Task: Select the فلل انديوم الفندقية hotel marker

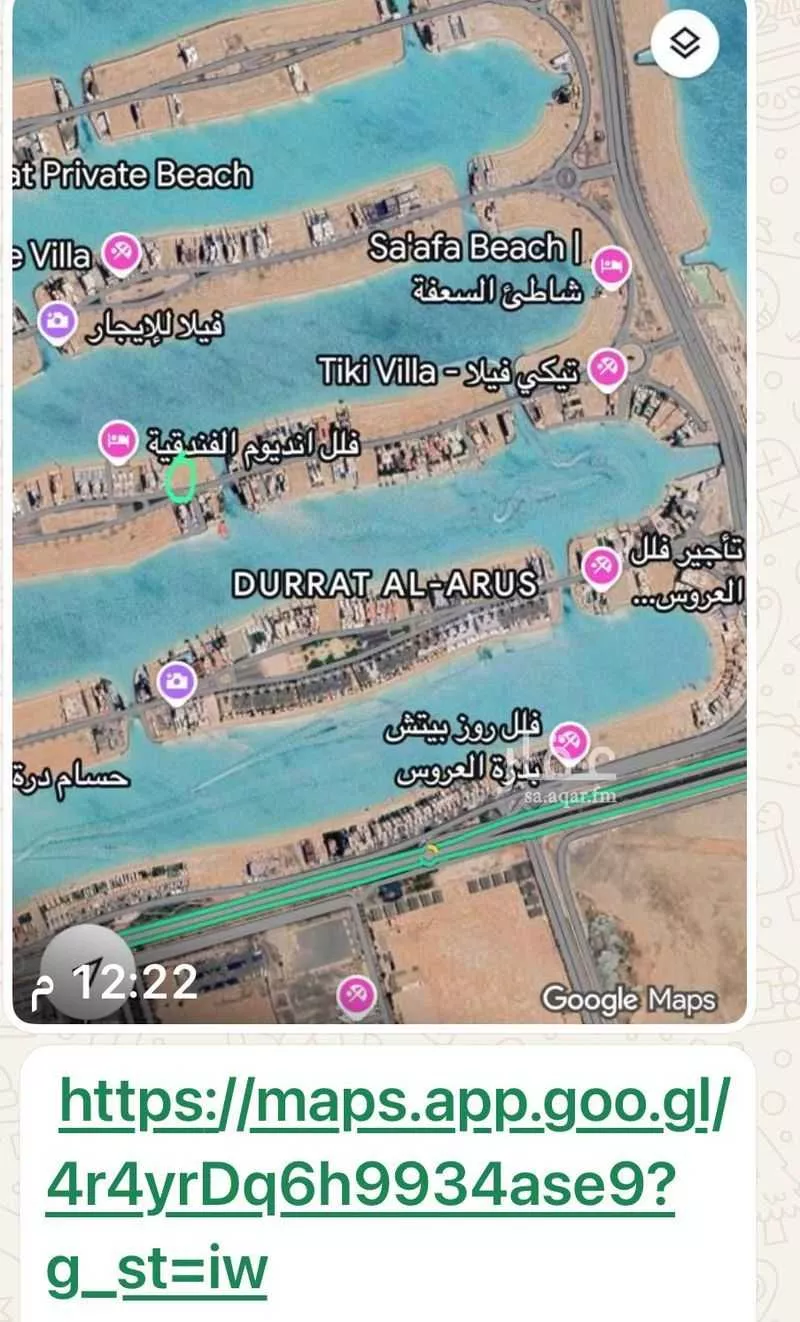Action: click(115, 439)
